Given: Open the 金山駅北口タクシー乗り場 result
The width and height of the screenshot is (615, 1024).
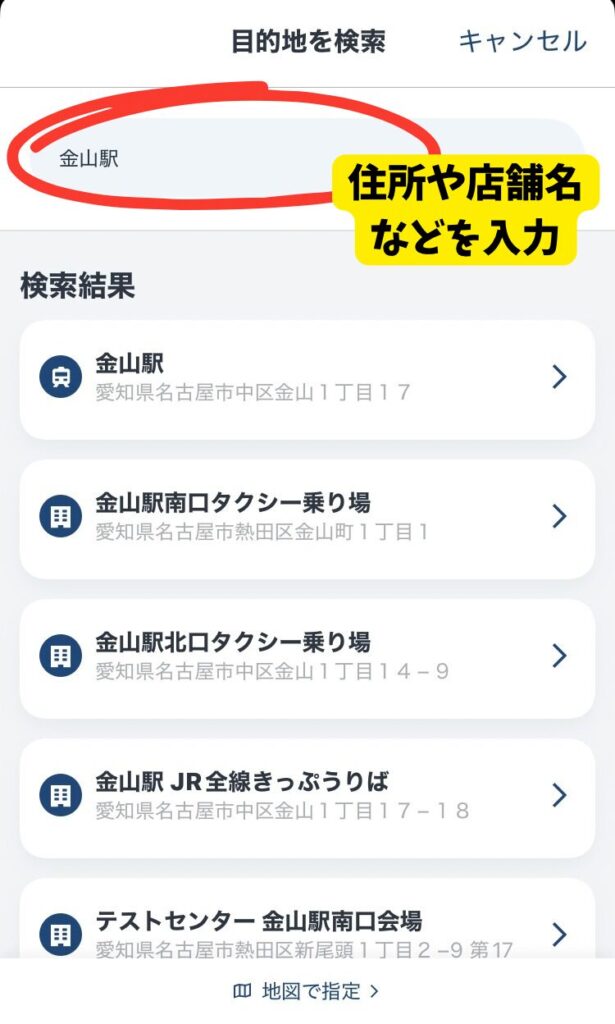Looking at the screenshot, I should pyautogui.click(x=307, y=658).
